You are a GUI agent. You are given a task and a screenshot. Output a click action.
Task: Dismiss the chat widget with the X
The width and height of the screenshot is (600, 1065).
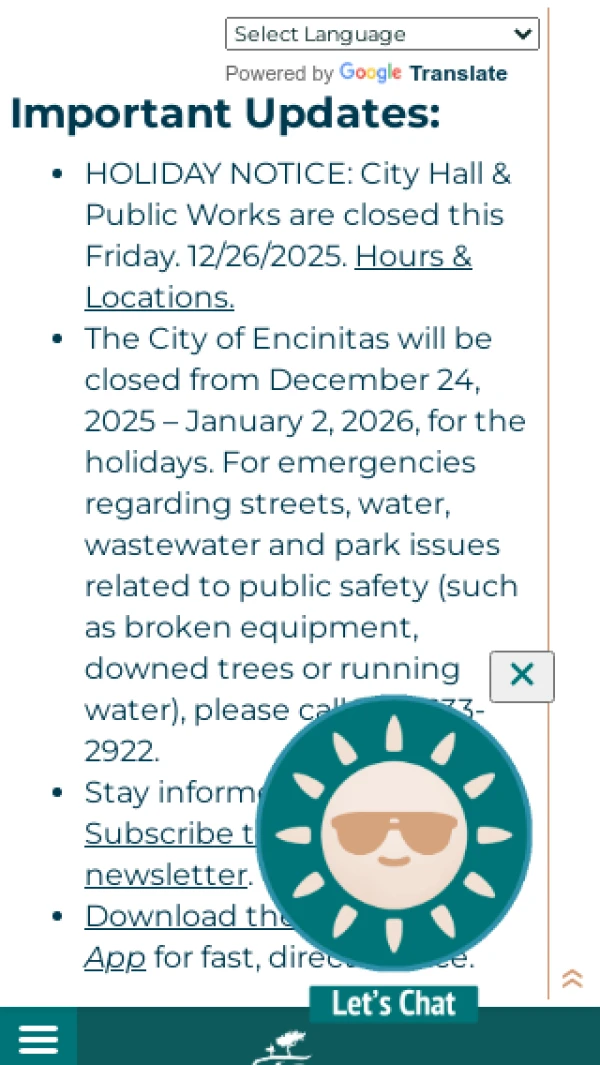pos(521,676)
